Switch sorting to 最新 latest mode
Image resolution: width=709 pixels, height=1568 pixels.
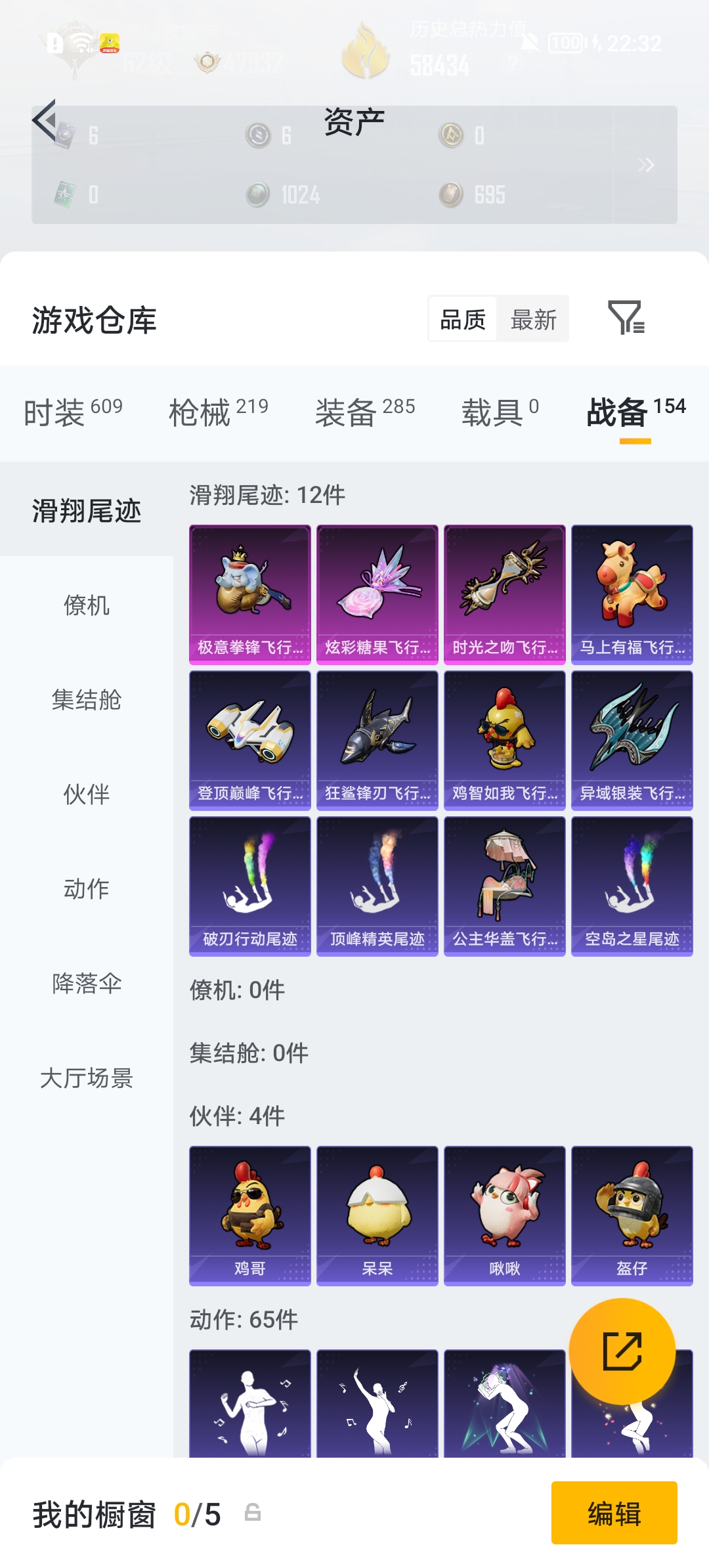click(x=534, y=320)
